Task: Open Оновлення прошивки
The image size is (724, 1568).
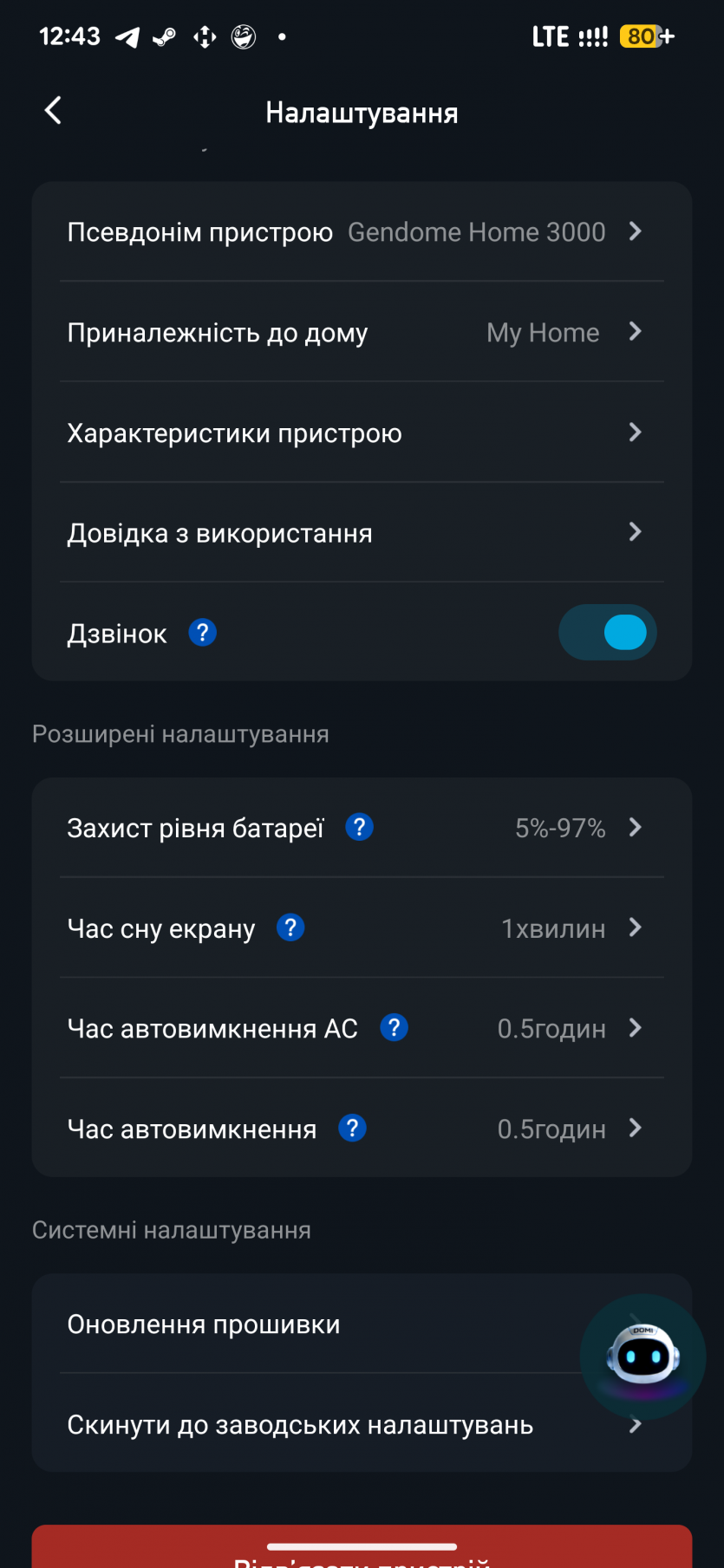Action: [312, 1324]
